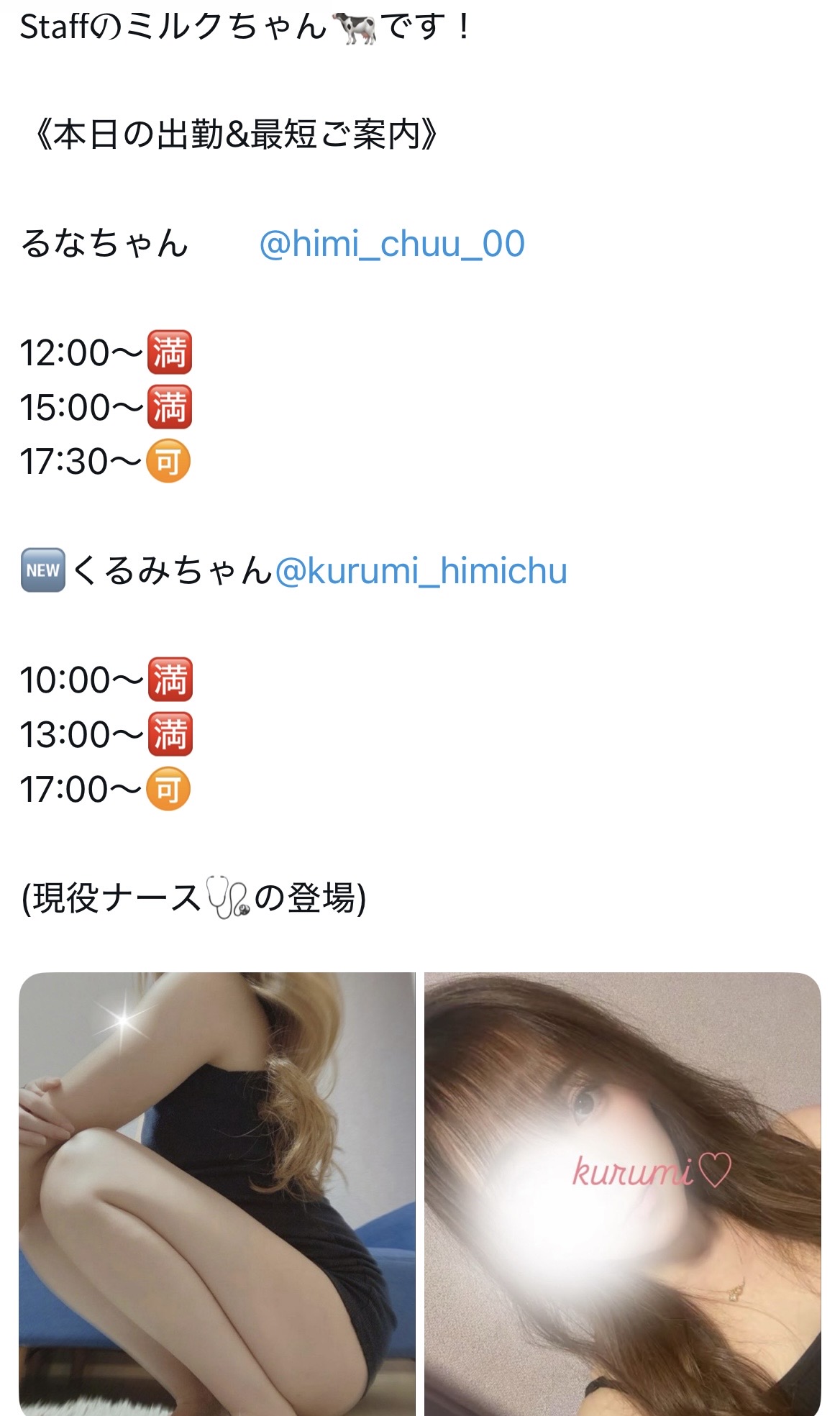The image size is (840, 1416).
Task: Open the kurumi photo on the right
Action: (622, 1194)
